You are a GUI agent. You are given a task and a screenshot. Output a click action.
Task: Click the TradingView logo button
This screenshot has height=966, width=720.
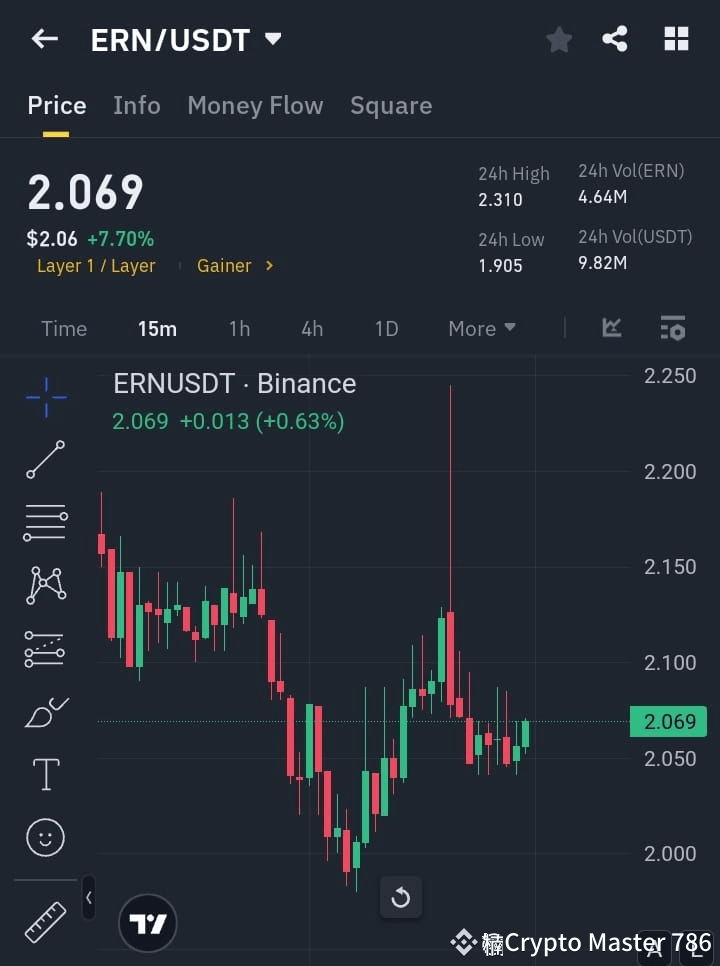point(148,922)
